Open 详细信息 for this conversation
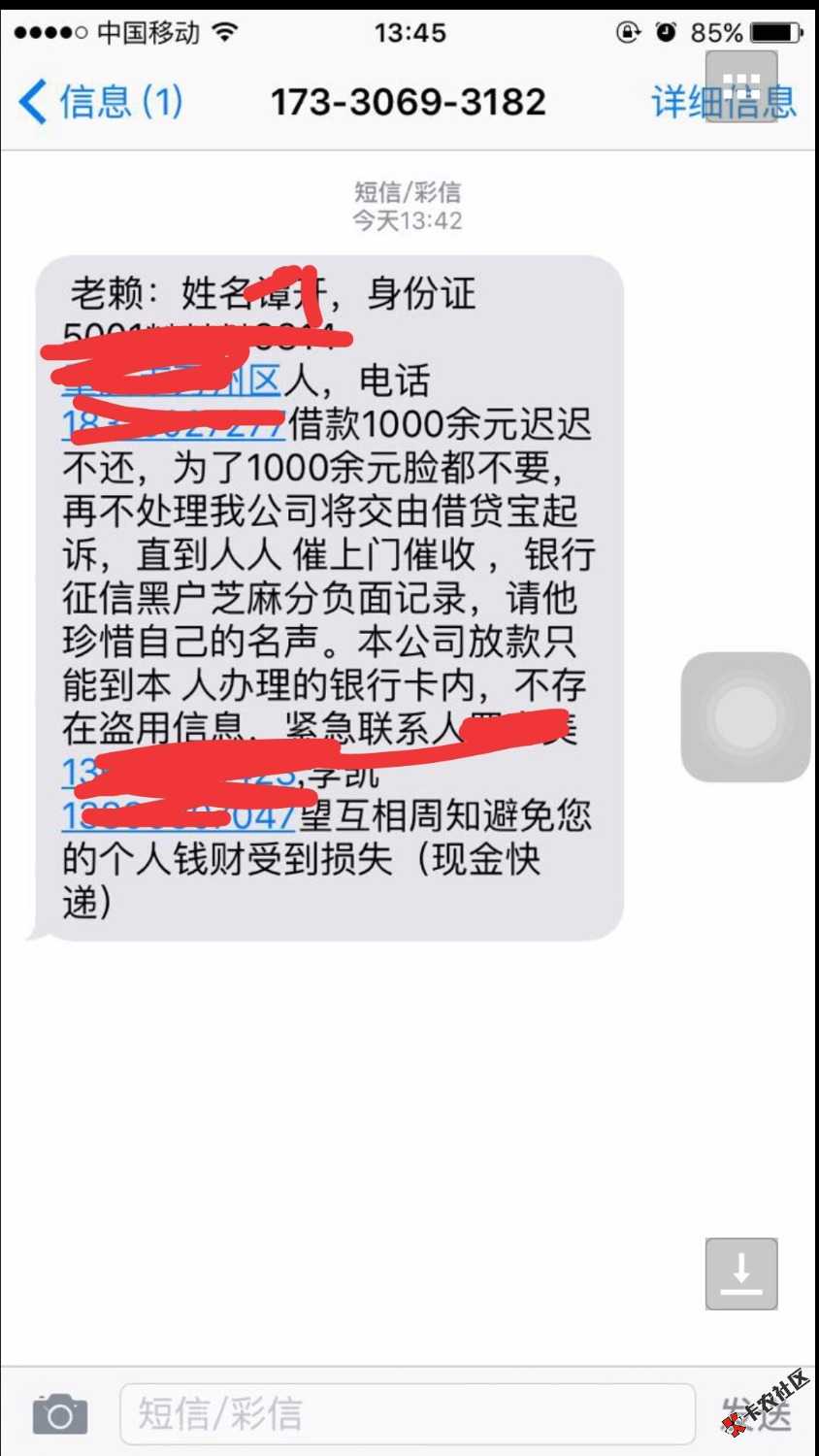The width and height of the screenshot is (819, 1456). (723, 102)
